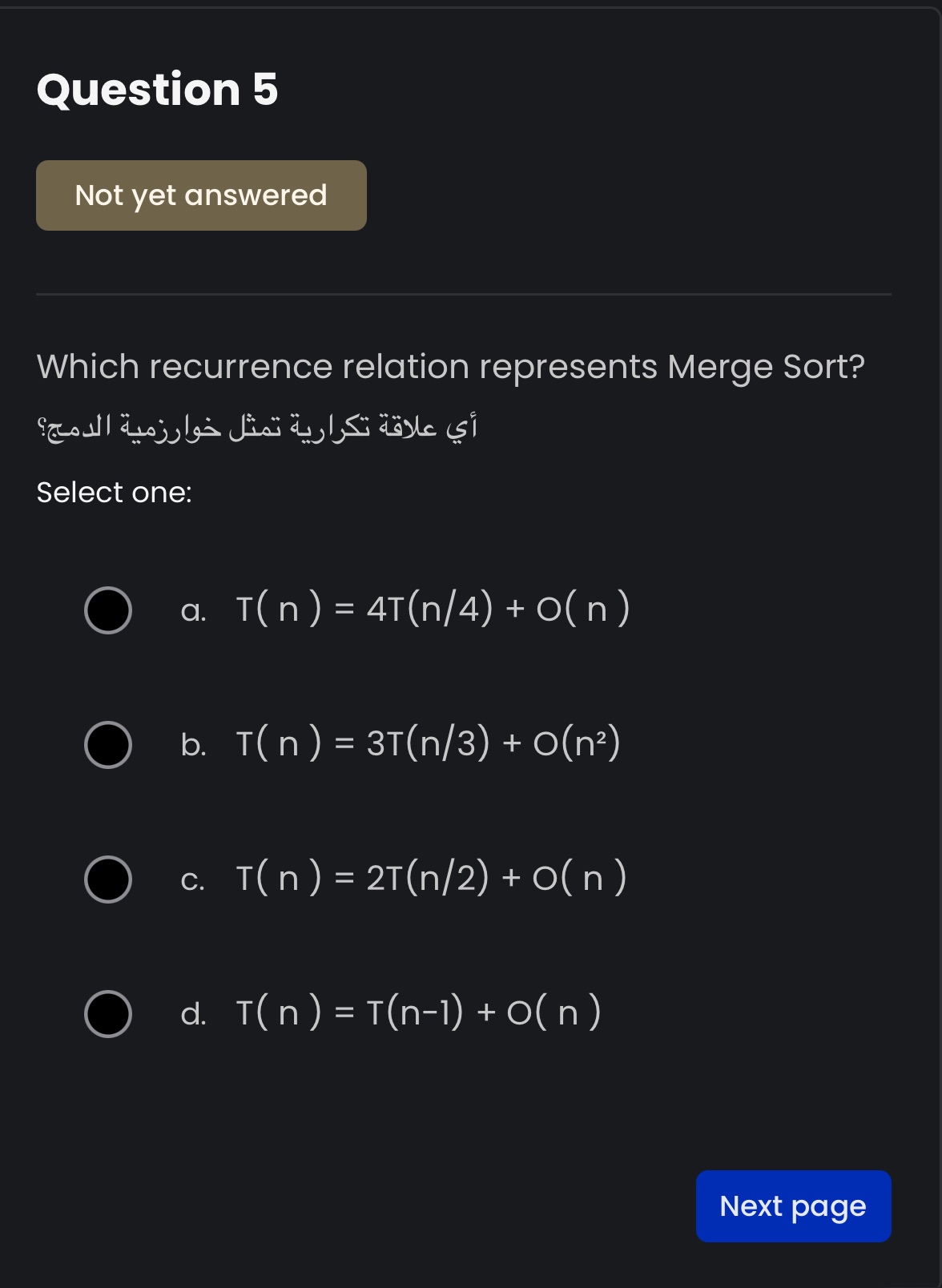Click the question text about Merge Sort

pos(450,365)
